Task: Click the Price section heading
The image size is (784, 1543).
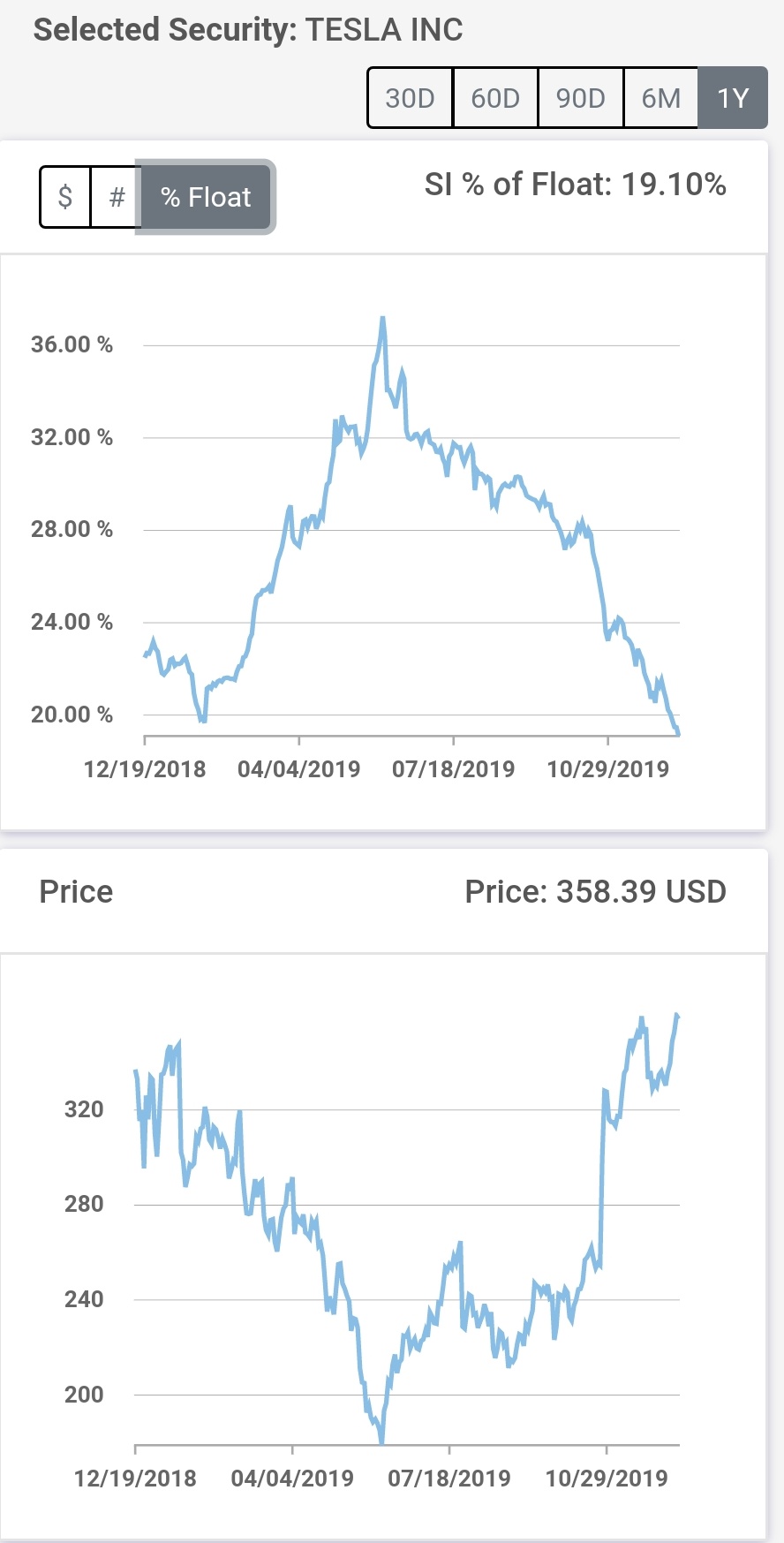Action: click(74, 892)
